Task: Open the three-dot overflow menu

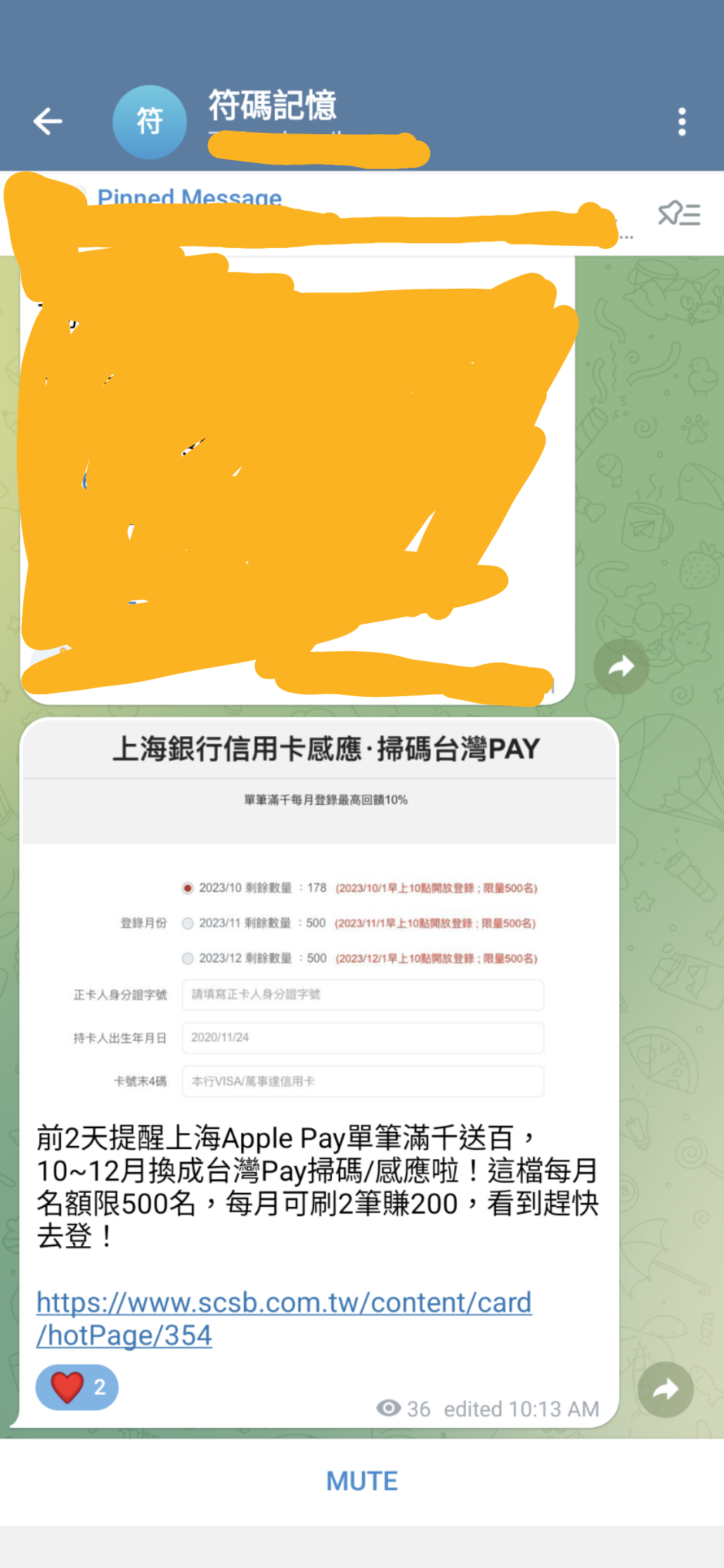Action: (x=681, y=122)
